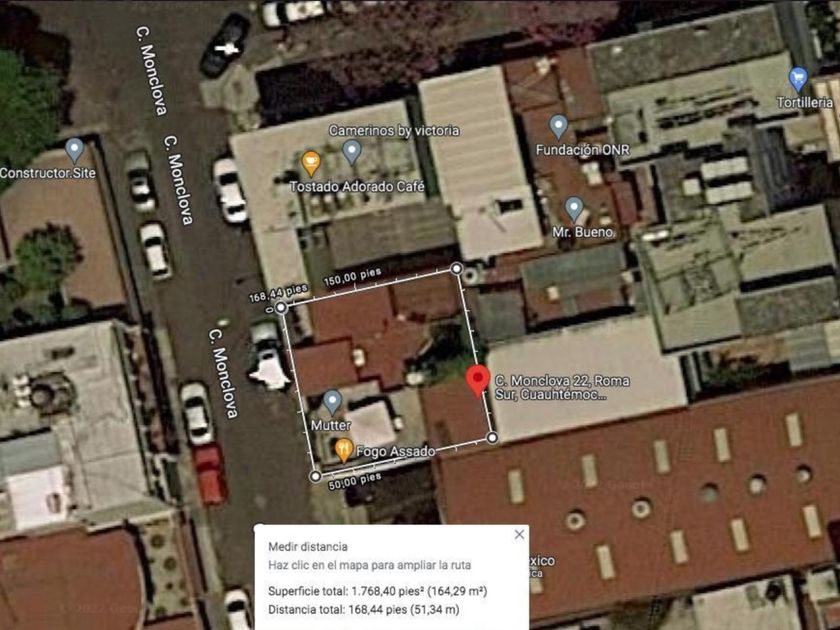Tap the measurement start point labeled 168,44 pies

tap(281, 308)
